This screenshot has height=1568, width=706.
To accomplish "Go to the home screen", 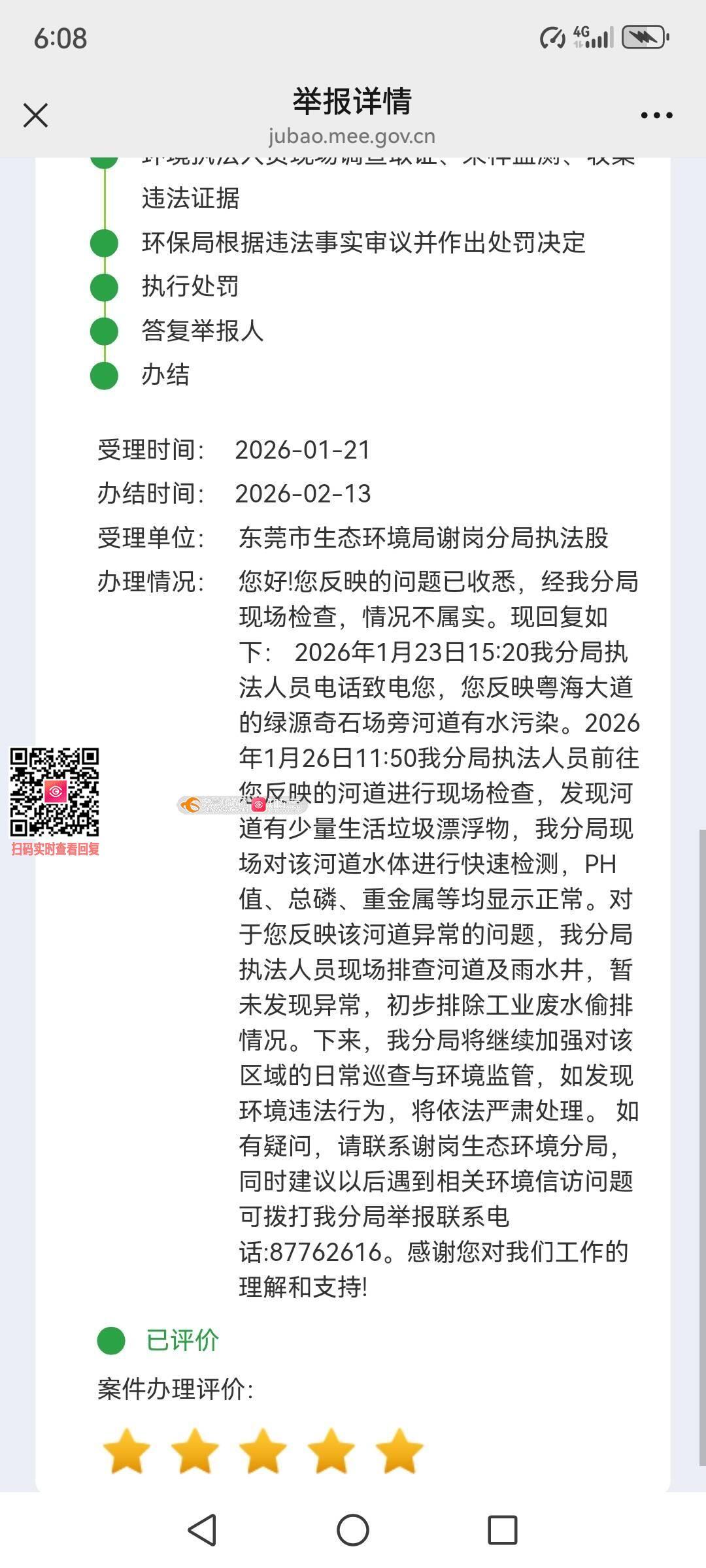I will pyautogui.click(x=353, y=1530).
